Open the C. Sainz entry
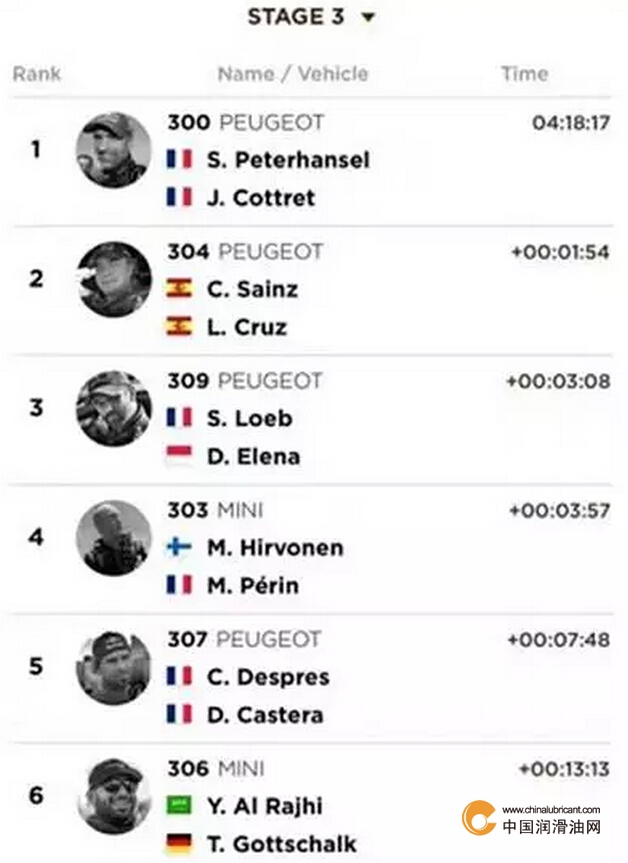628x863 pixels. (x=252, y=290)
